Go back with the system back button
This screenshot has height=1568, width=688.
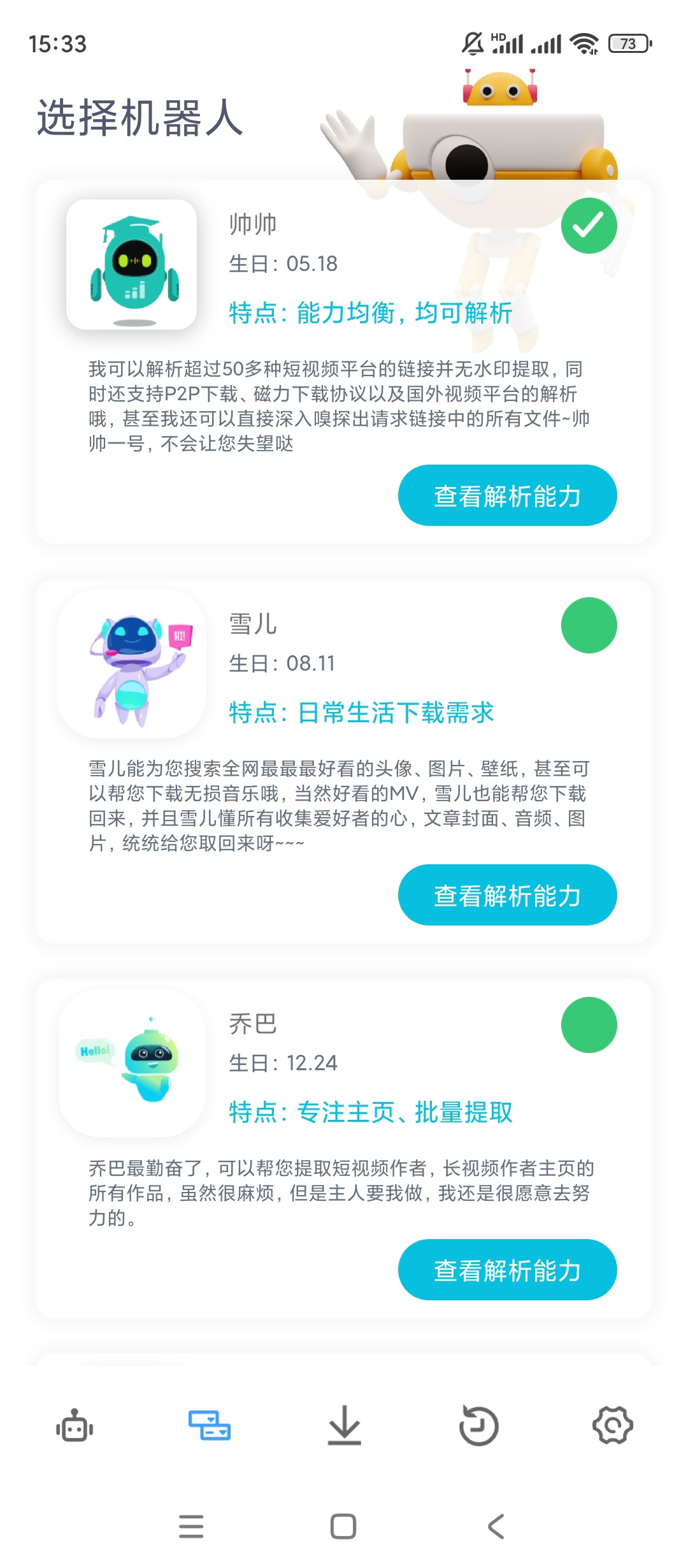(x=496, y=1527)
